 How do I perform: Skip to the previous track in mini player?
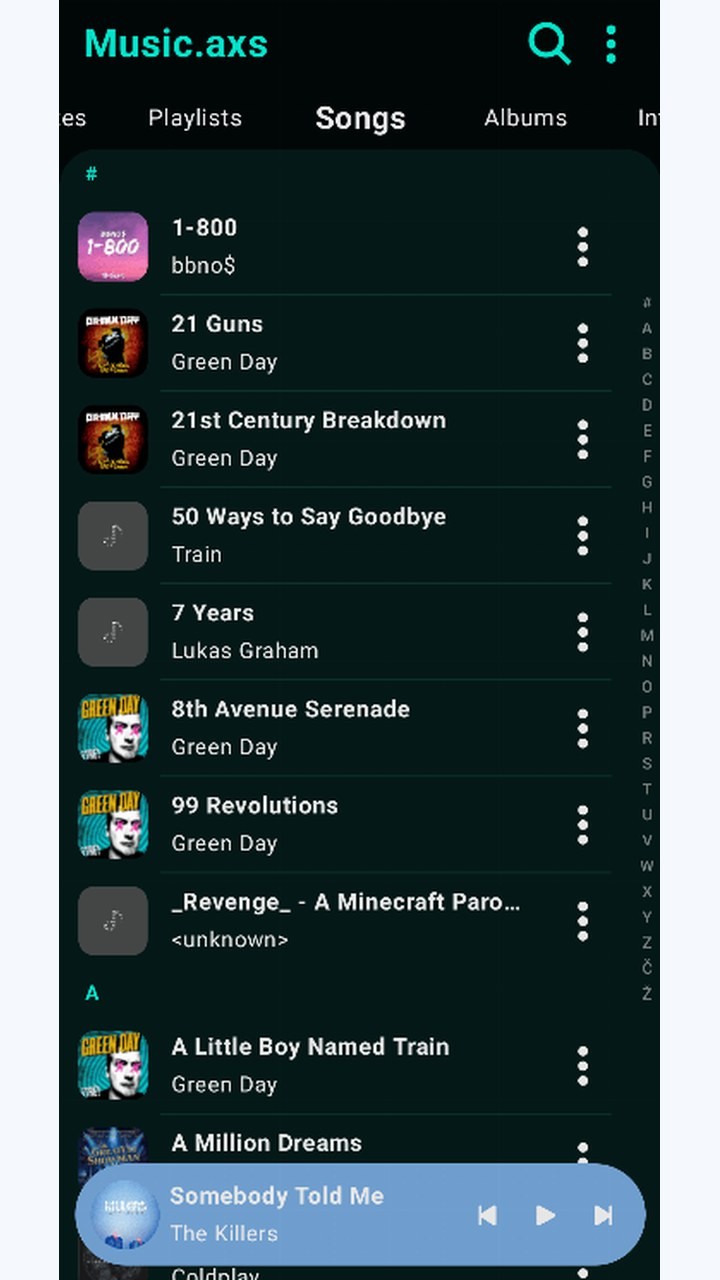click(x=487, y=1215)
